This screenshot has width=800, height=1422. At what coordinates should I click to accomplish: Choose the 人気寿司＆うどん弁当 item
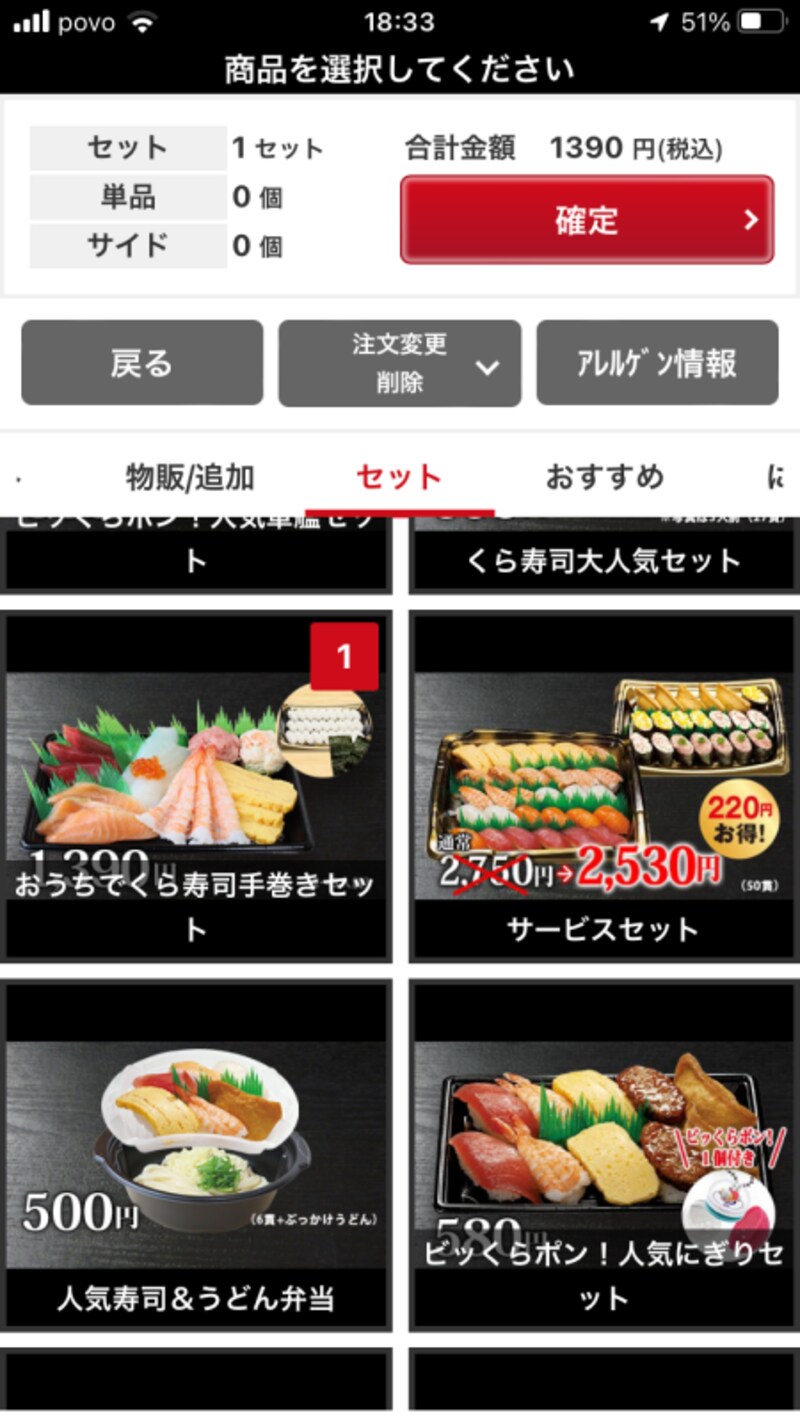pyautogui.click(x=196, y=1150)
